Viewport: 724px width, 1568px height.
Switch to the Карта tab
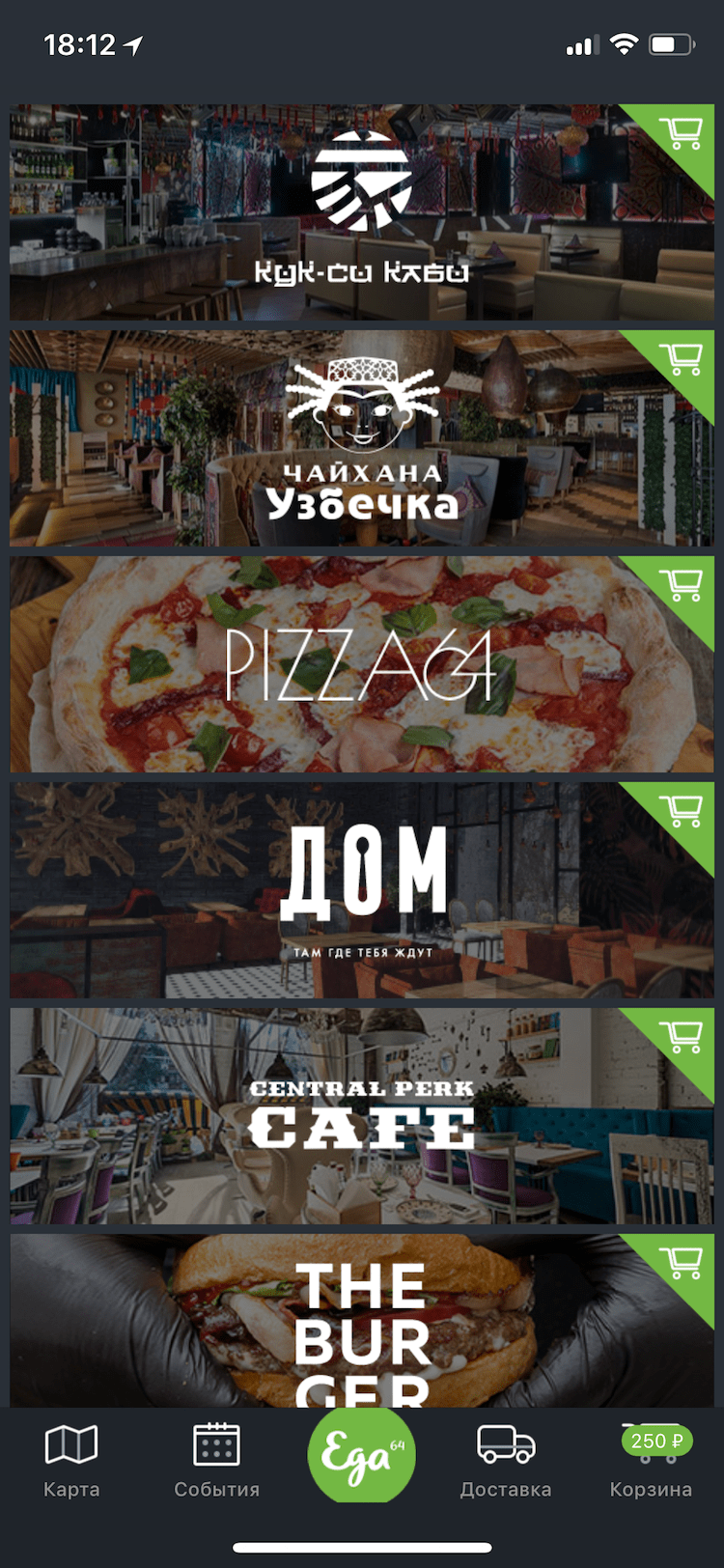71,1460
